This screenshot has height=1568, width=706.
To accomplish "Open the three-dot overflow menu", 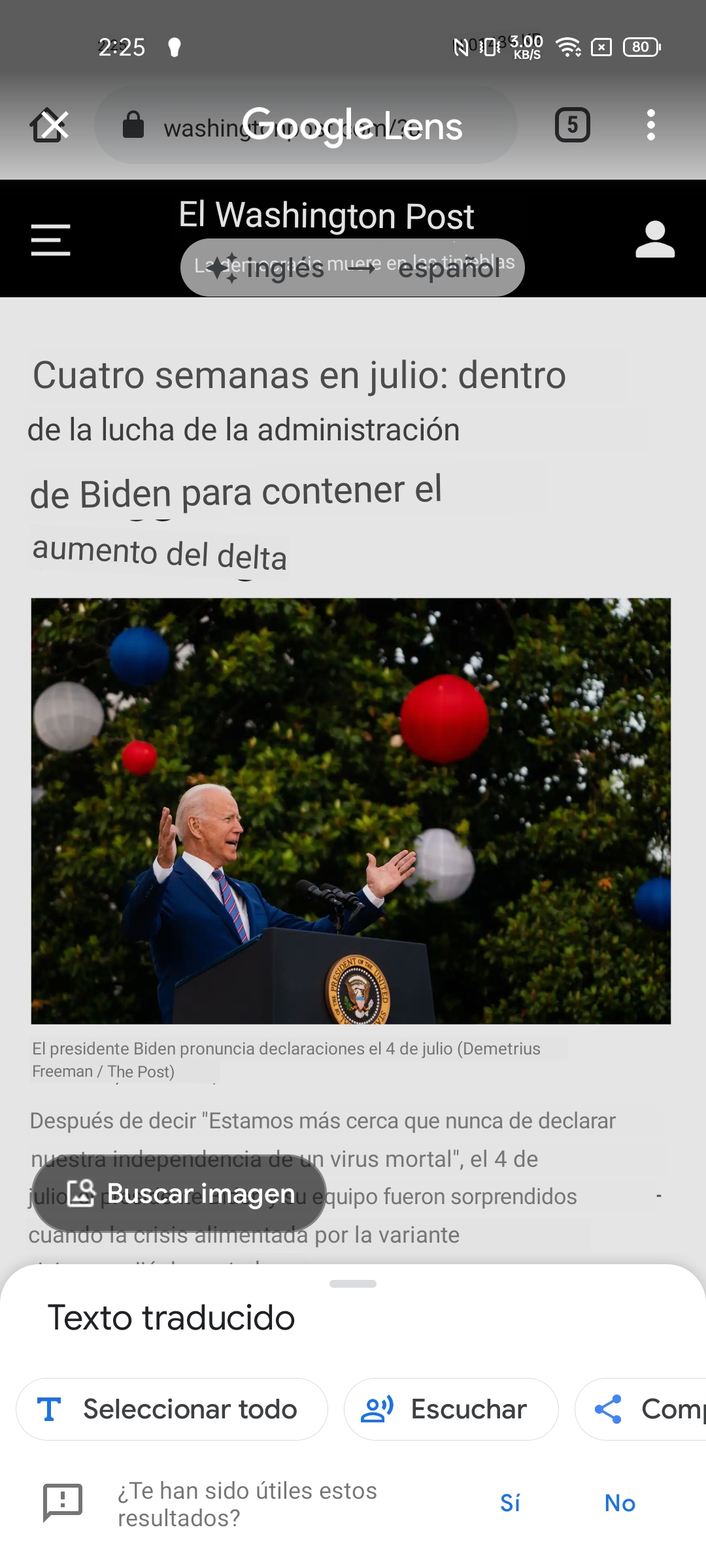I will point(650,125).
